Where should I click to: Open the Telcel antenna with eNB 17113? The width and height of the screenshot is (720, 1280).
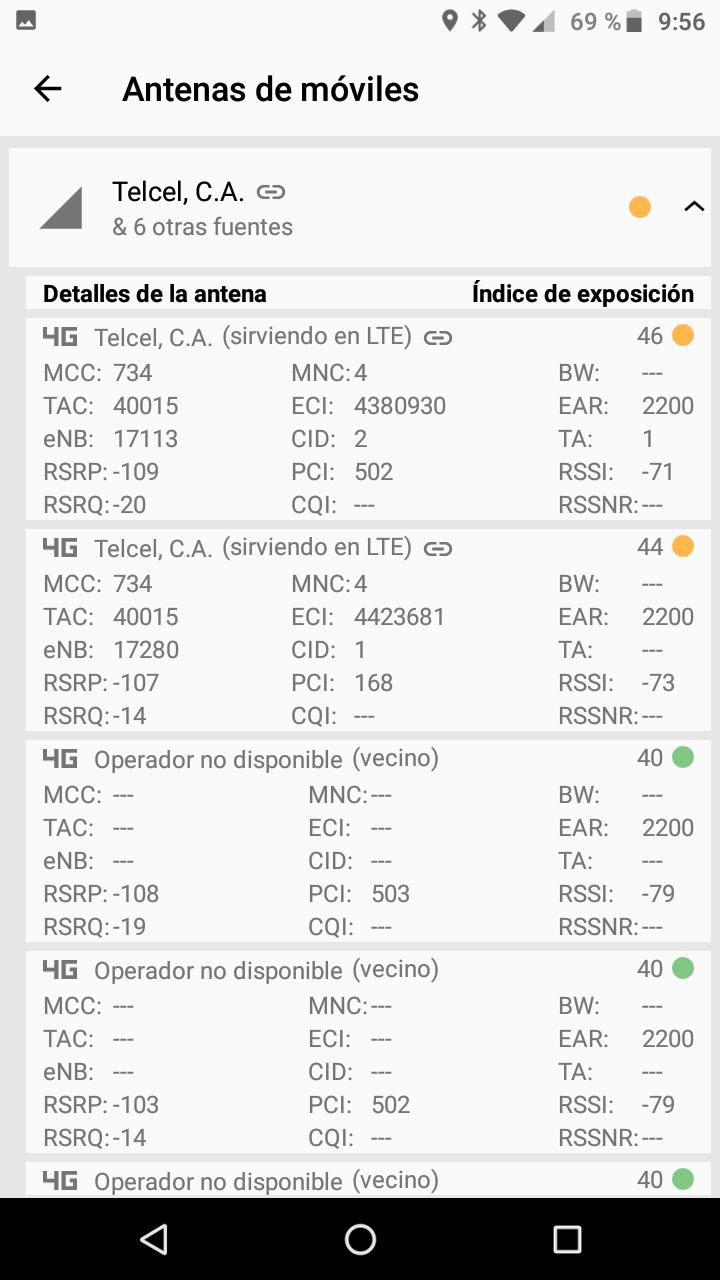click(x=360, y=419)
